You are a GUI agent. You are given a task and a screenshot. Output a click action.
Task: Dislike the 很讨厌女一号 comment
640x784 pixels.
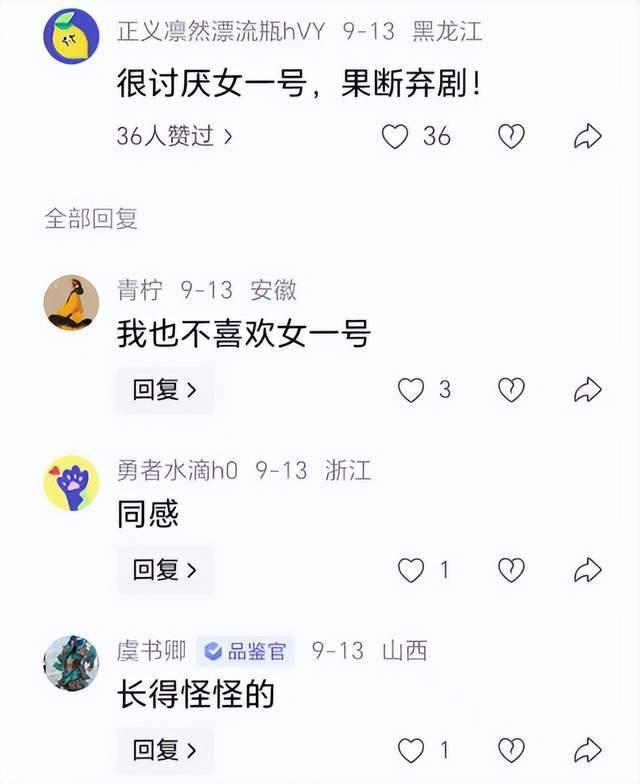511,136
